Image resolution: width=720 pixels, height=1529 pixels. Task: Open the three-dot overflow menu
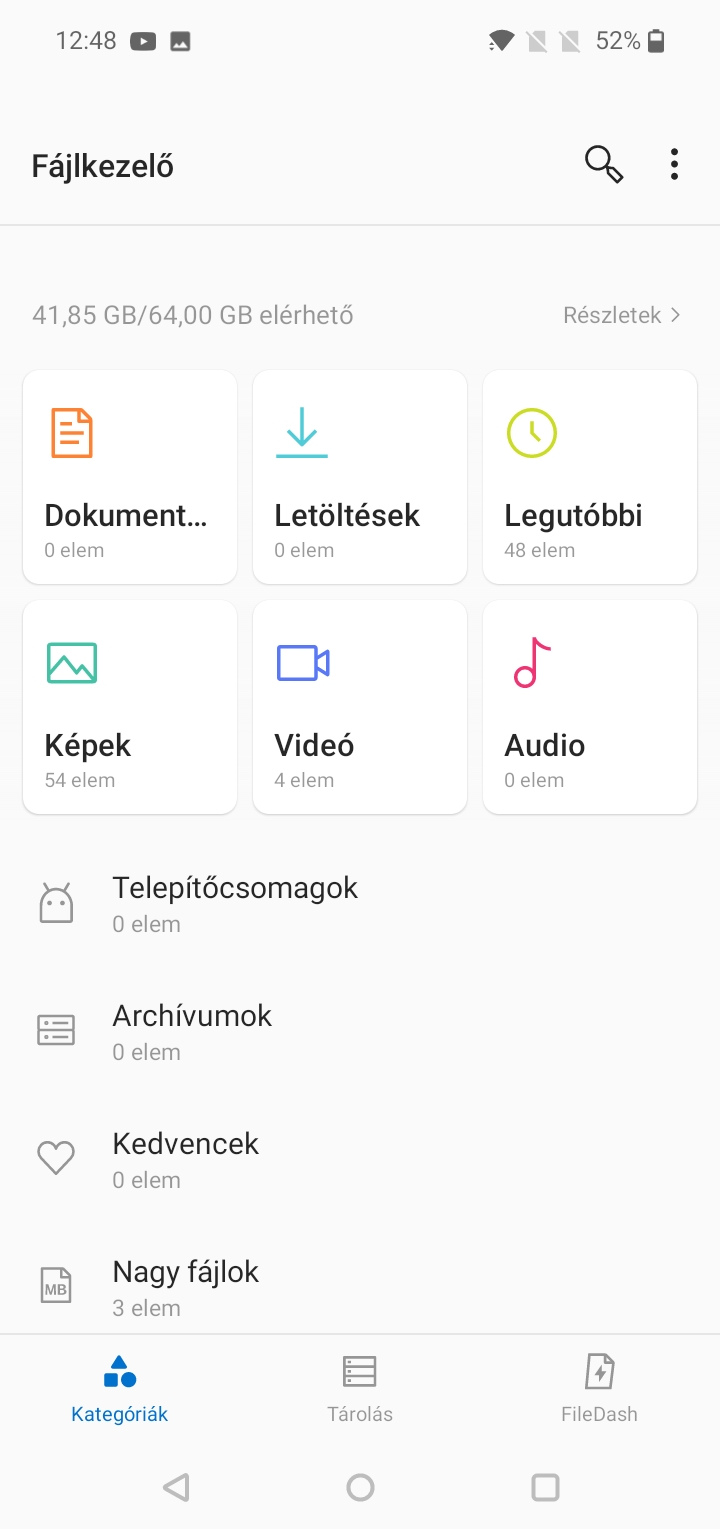coord(675,164)
